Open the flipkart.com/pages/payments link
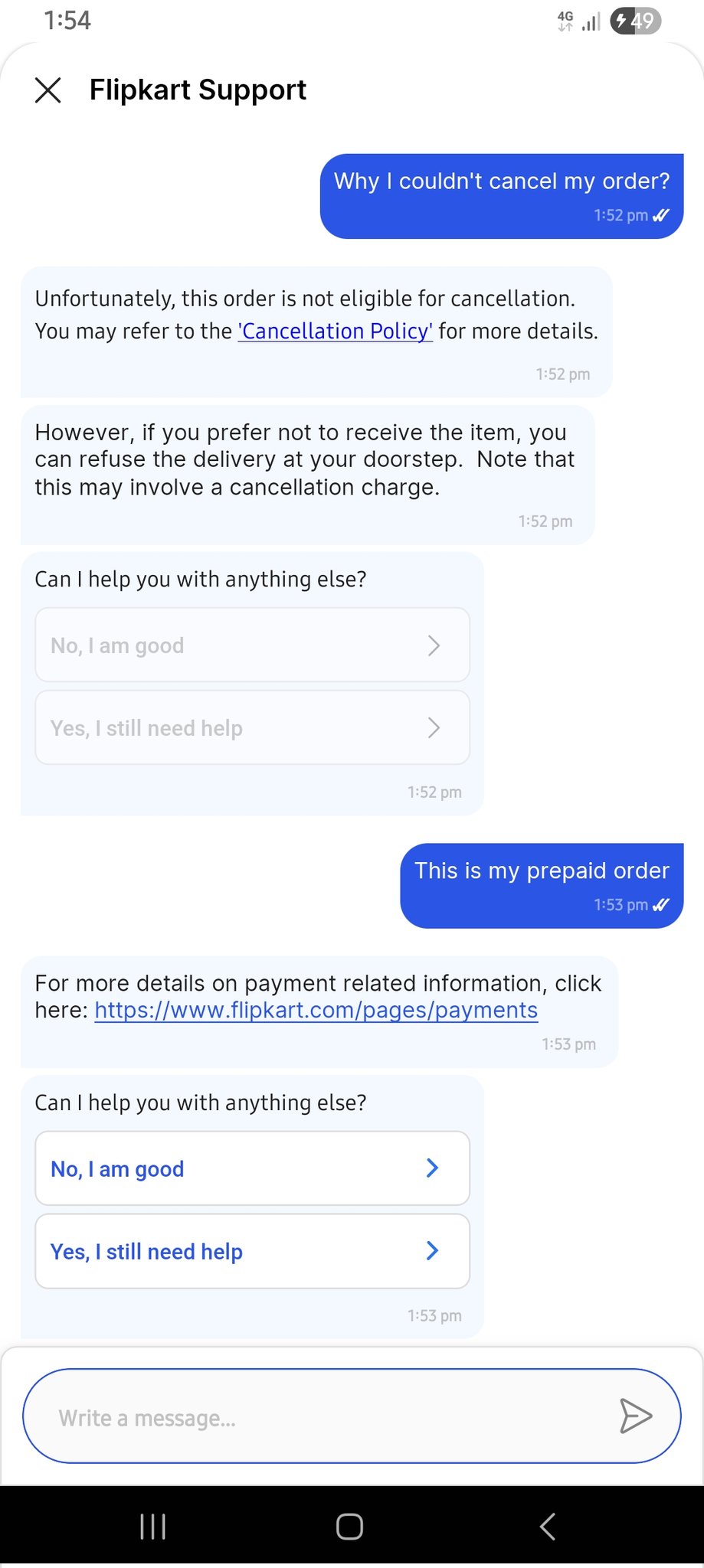 [316, 1011]
